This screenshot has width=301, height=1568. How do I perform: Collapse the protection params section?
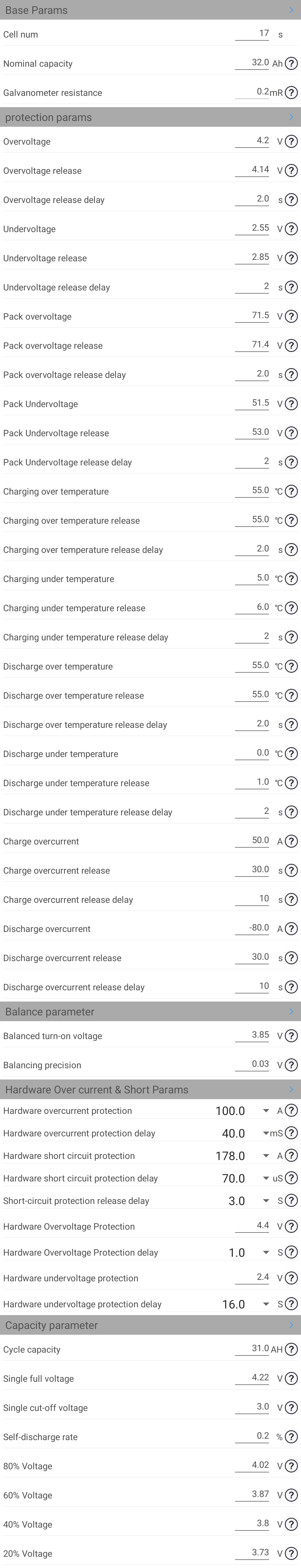point(291,117)
